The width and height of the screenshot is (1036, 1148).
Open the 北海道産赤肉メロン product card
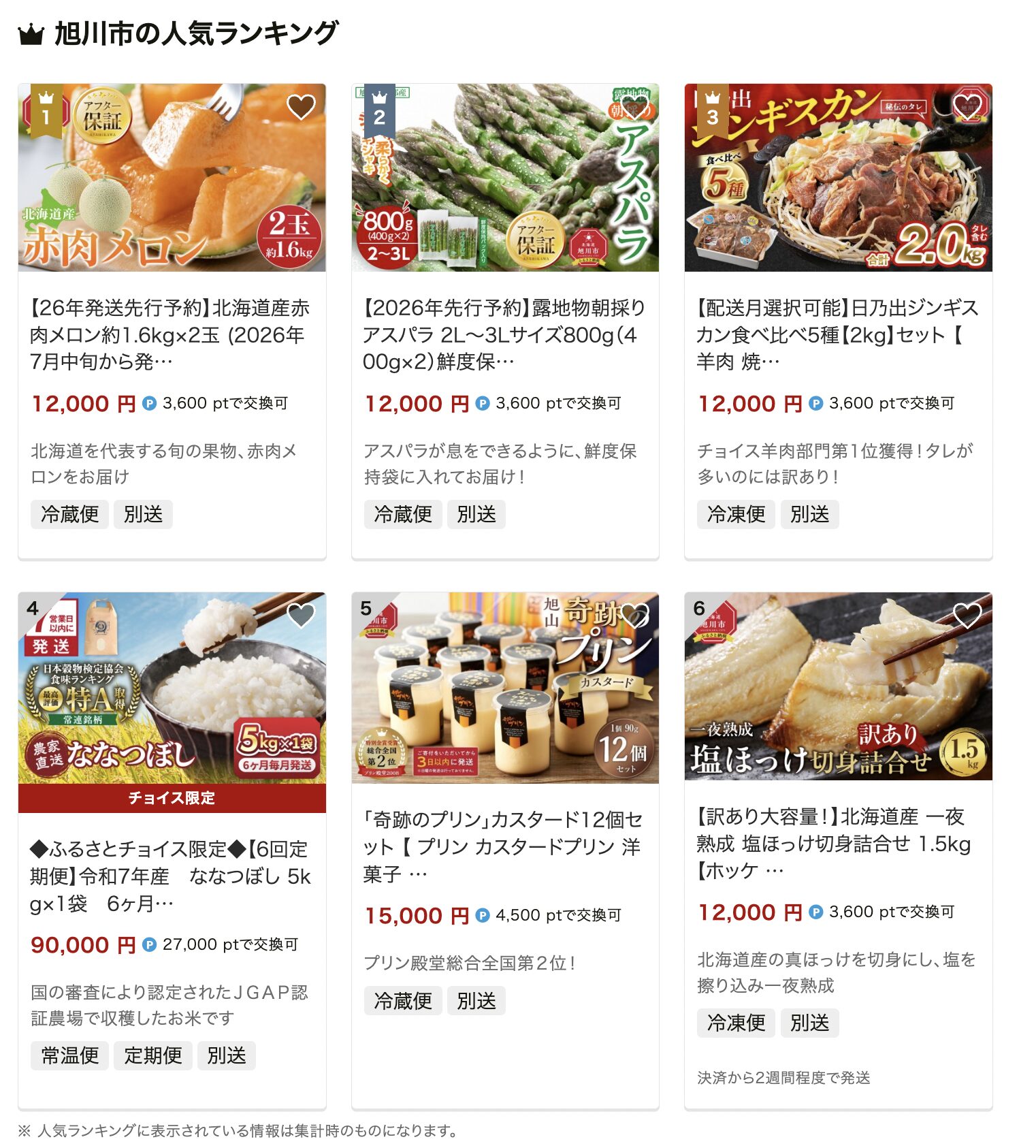coord(170,334)
